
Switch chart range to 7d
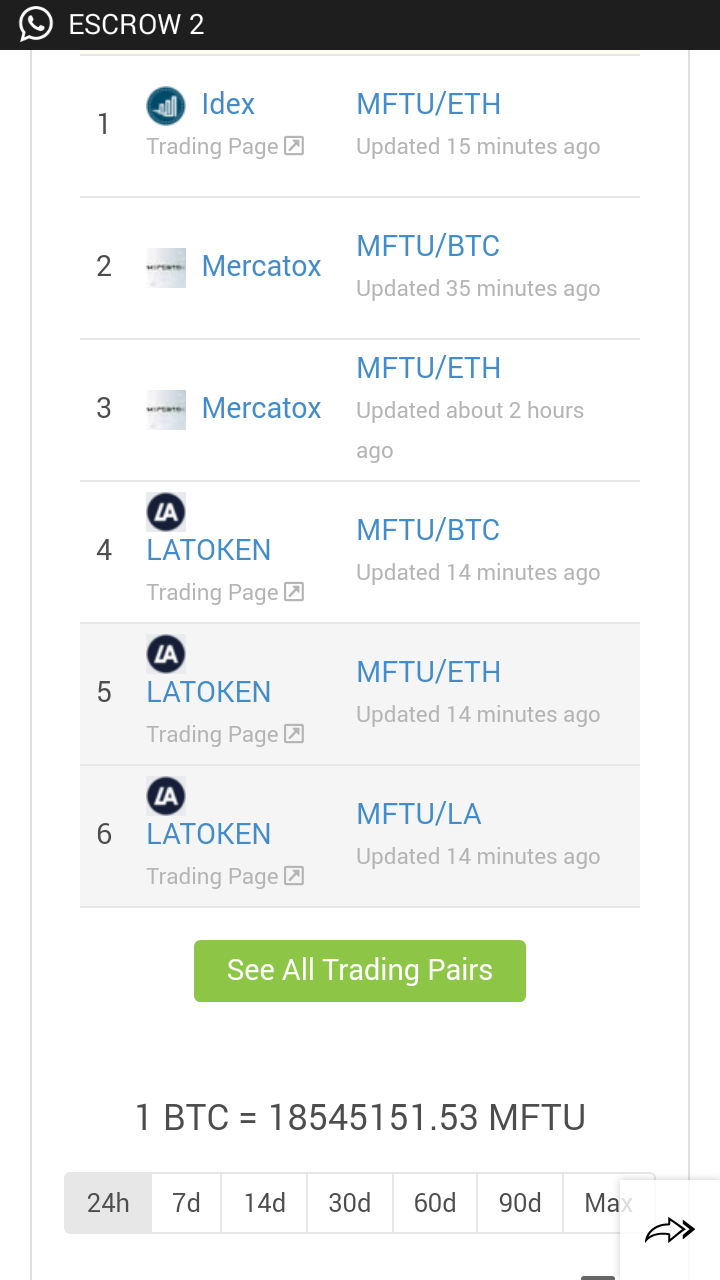(x=186, y=1202)
